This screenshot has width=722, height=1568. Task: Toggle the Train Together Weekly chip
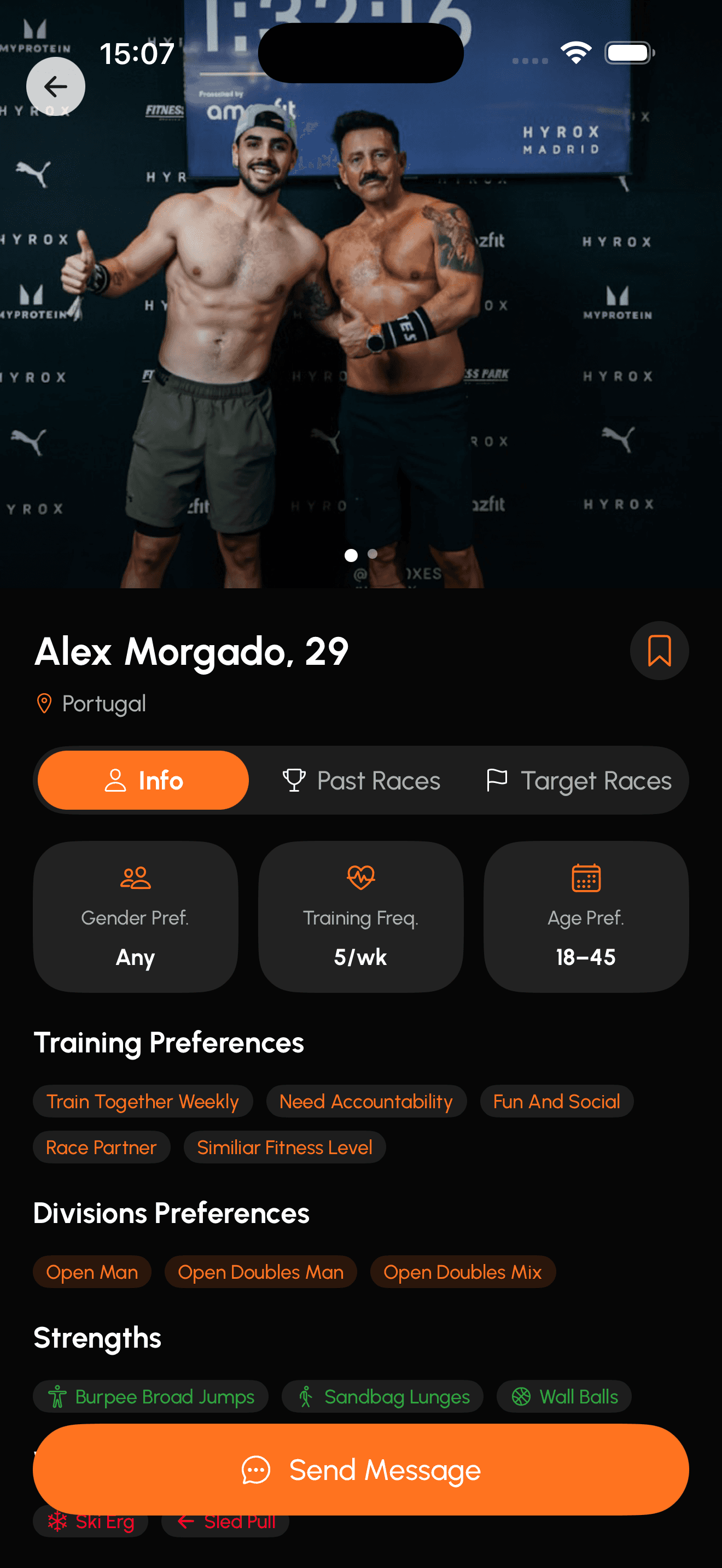point(142,1101)
